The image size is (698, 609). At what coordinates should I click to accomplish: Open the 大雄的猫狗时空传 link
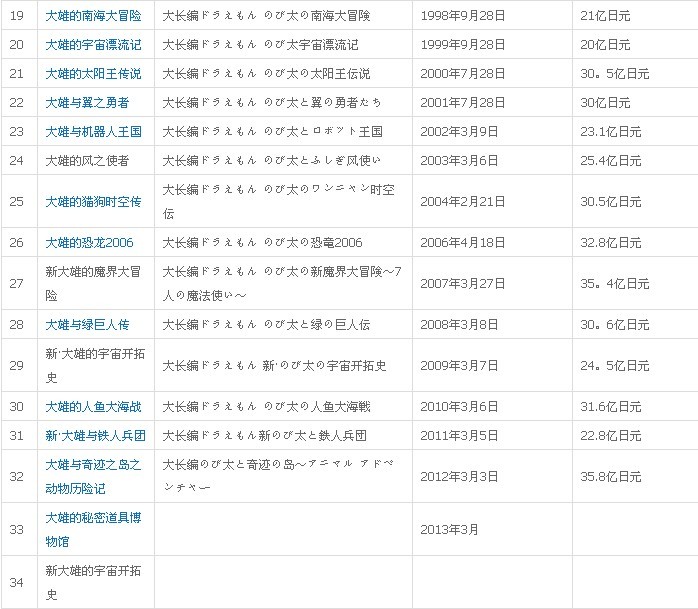[x=93, y=201]
